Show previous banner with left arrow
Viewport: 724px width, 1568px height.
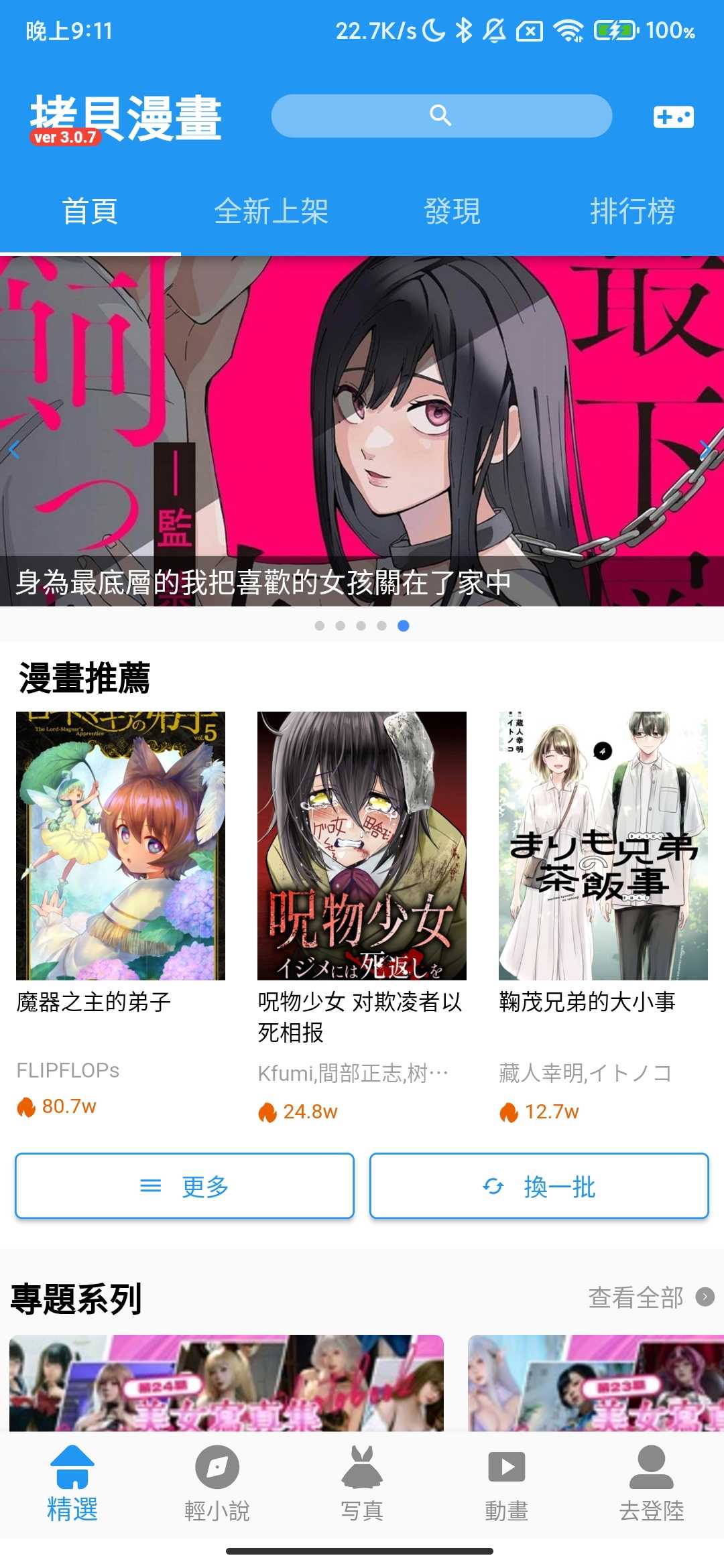pos(15,450)
